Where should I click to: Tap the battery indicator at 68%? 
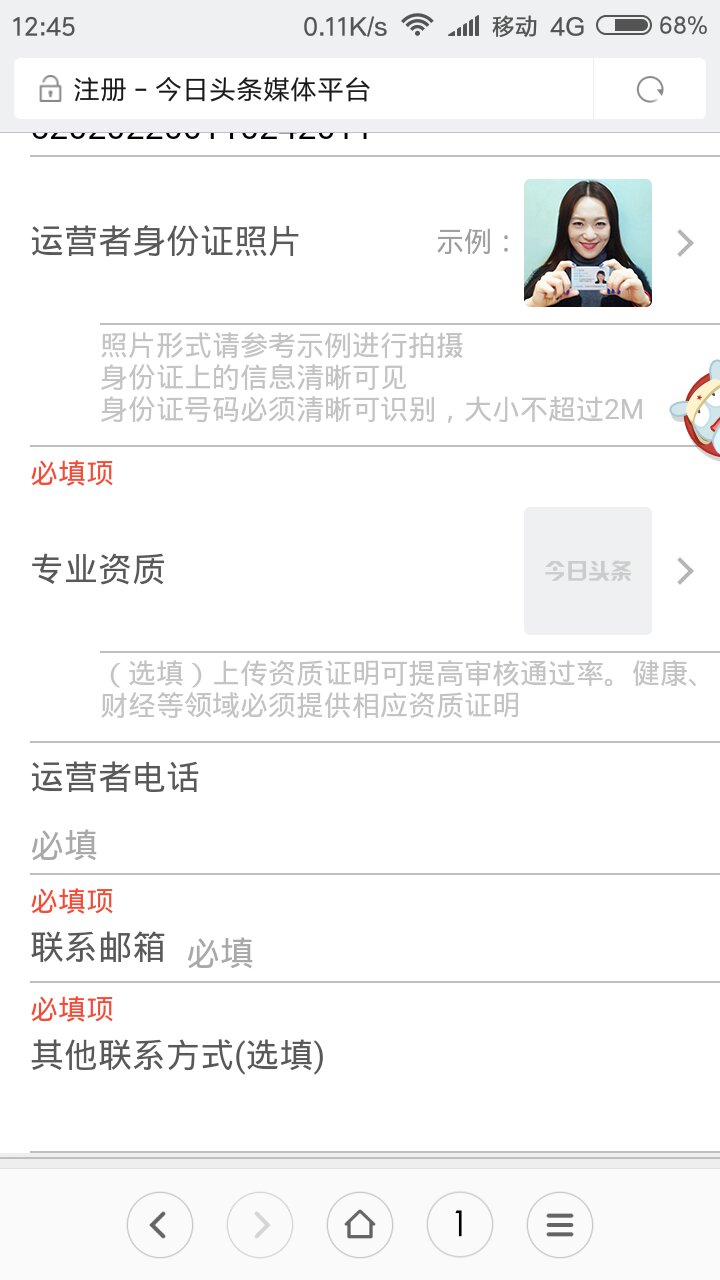[625, 27]
